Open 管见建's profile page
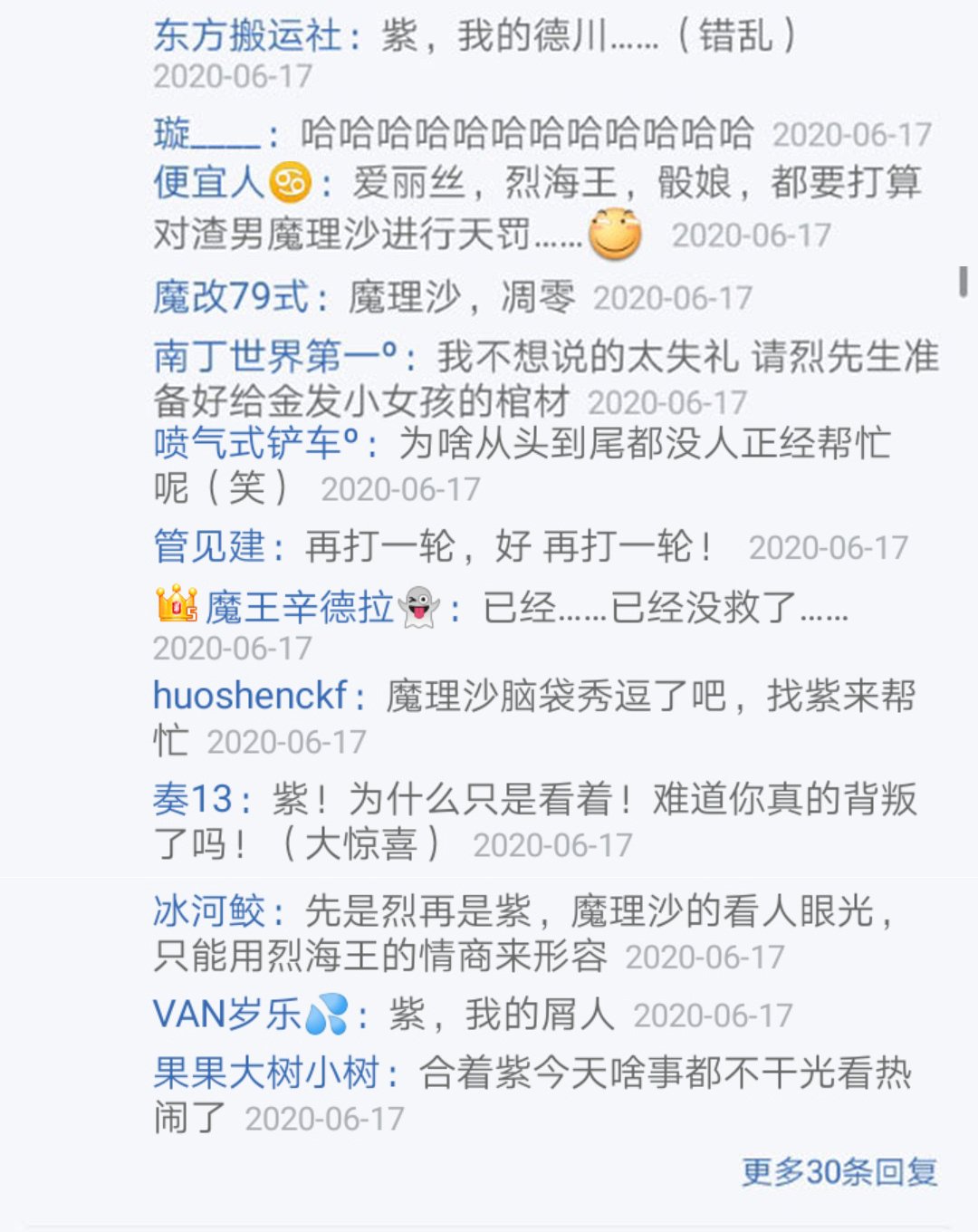Image resolution: width=978 pixels, height=1232 pixels. point(209,546)
